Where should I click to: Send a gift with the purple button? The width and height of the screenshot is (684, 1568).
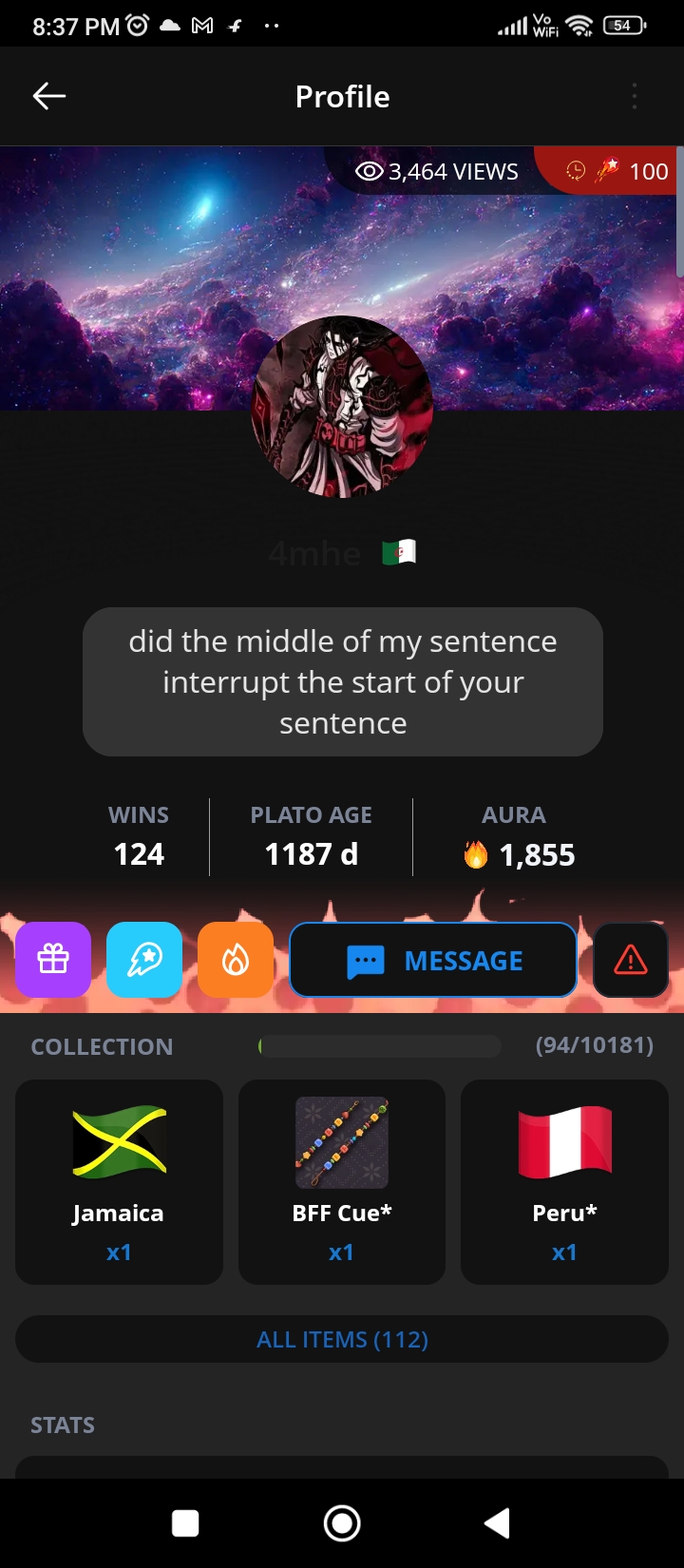pos(53,960)
